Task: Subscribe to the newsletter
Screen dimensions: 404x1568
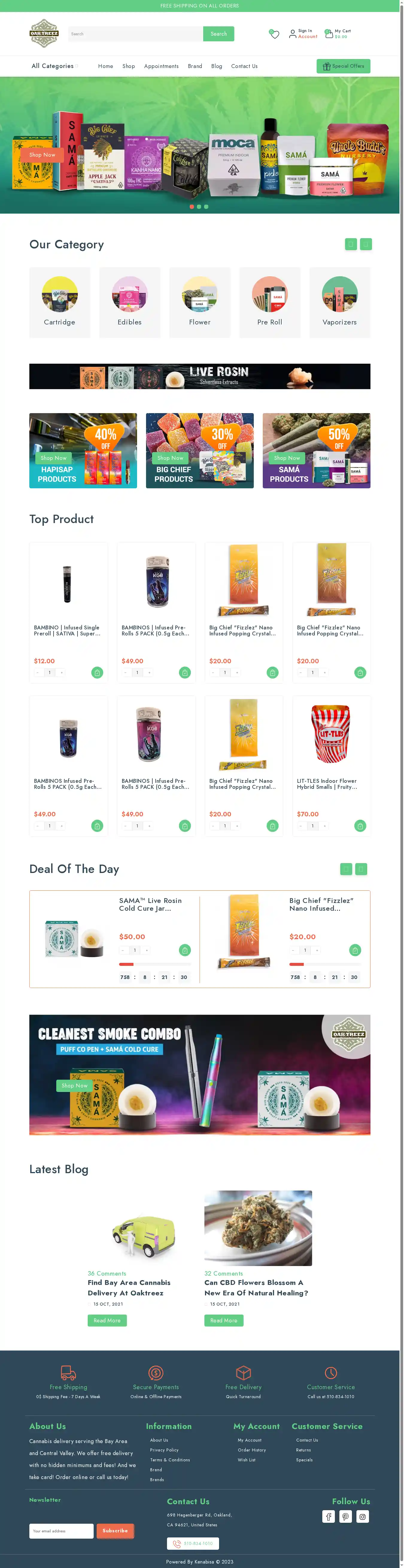Action: tap(115, 1531)
